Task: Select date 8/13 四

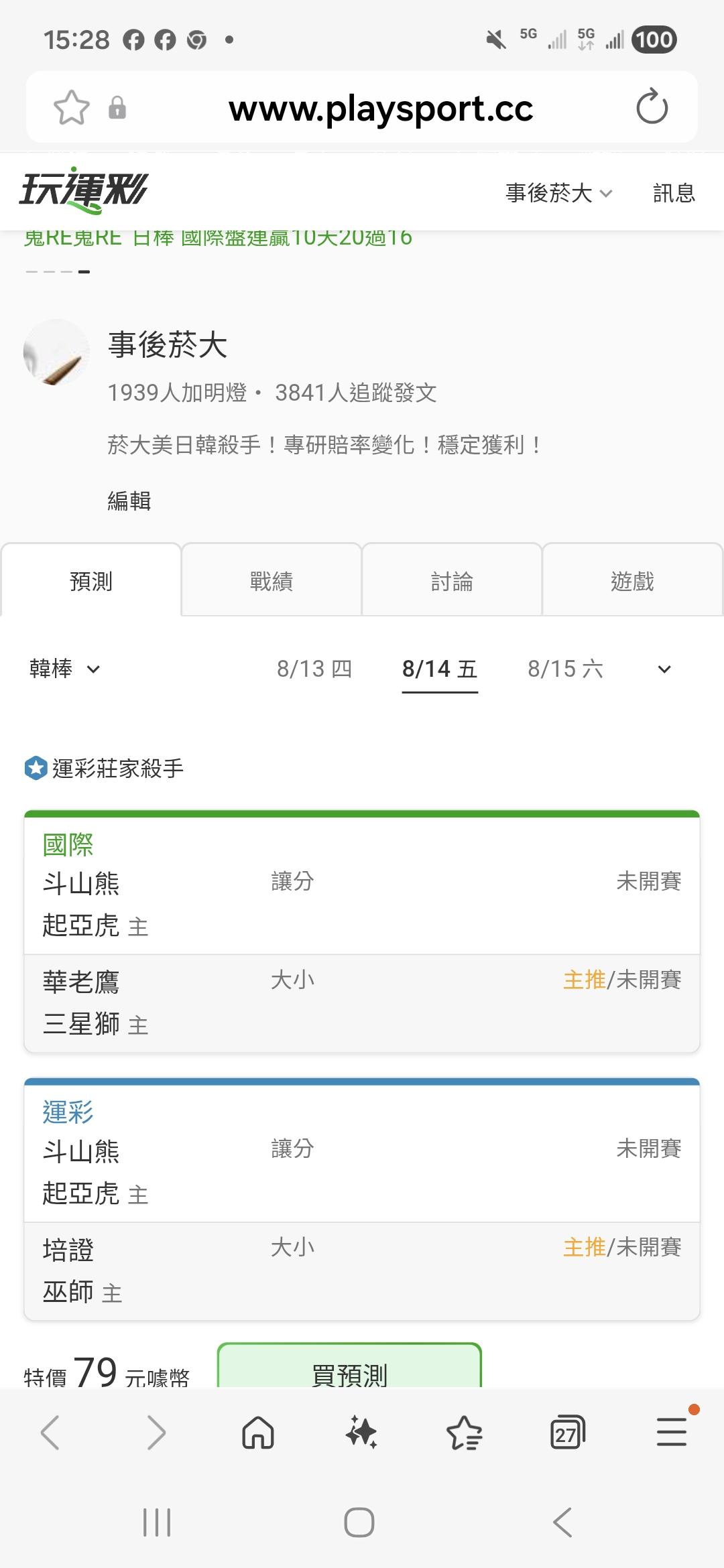Action: [x=314, y=669]
